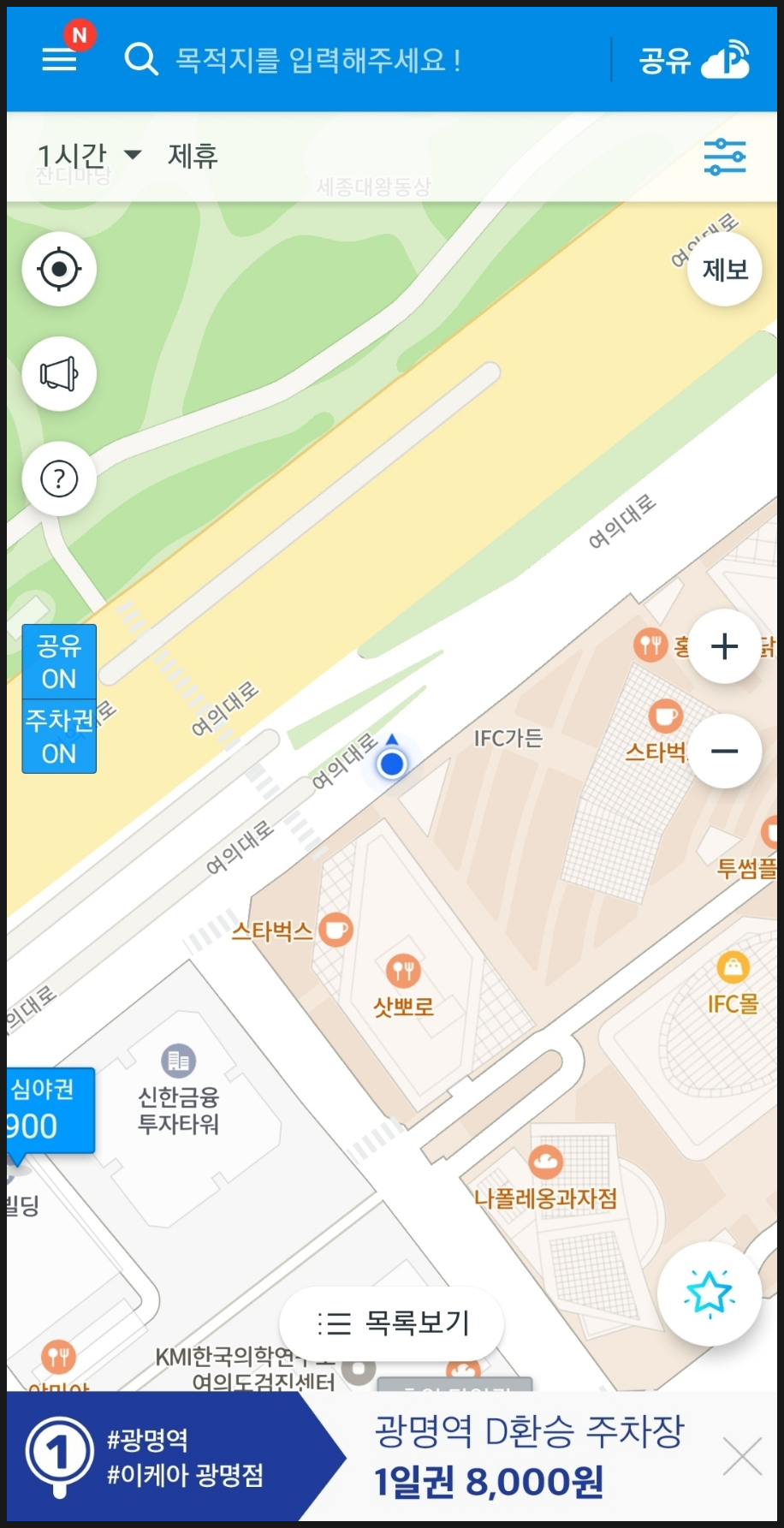Center map on my current location
The width and height of the screenshot is (784, 1528).
click(x=59, y=270)
